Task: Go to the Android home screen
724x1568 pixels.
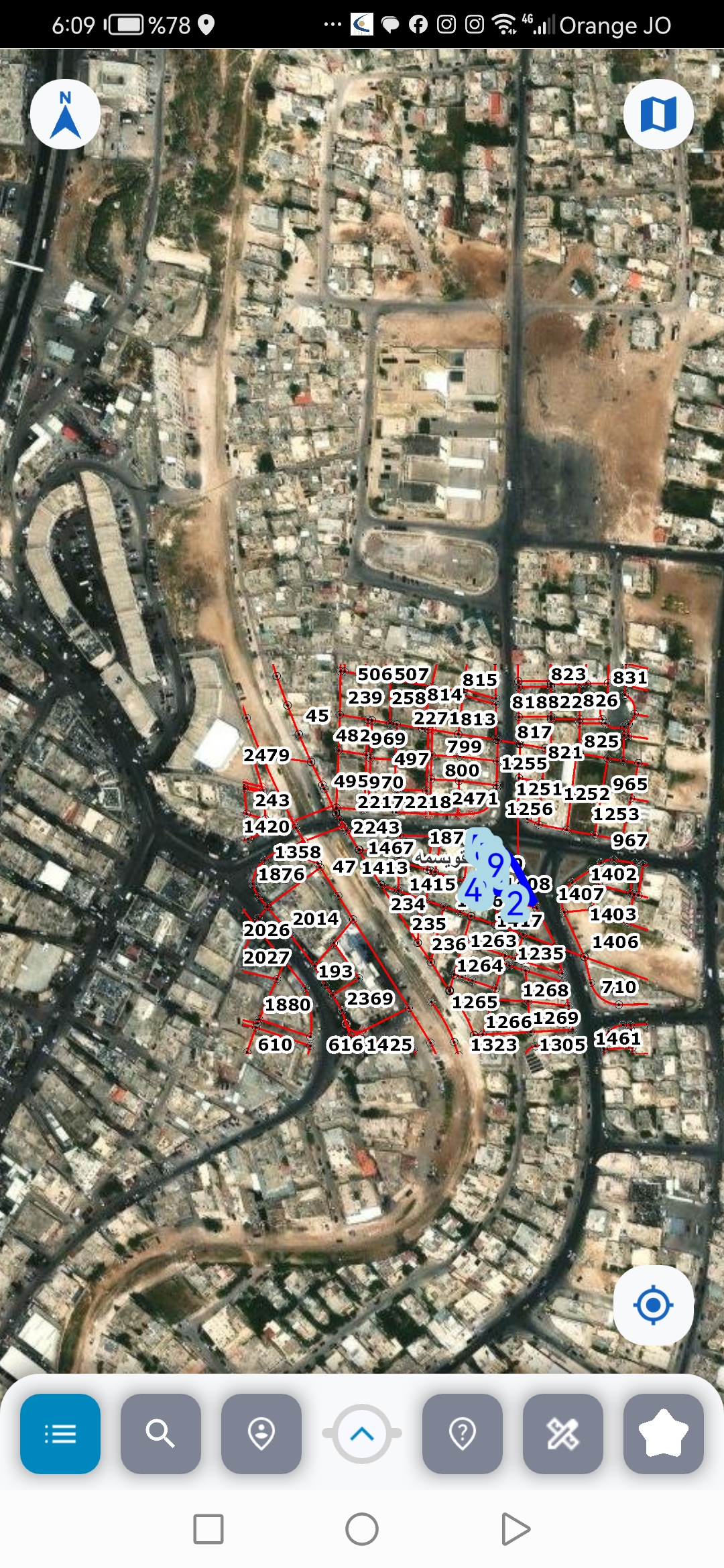Action: click(362, 1530)
